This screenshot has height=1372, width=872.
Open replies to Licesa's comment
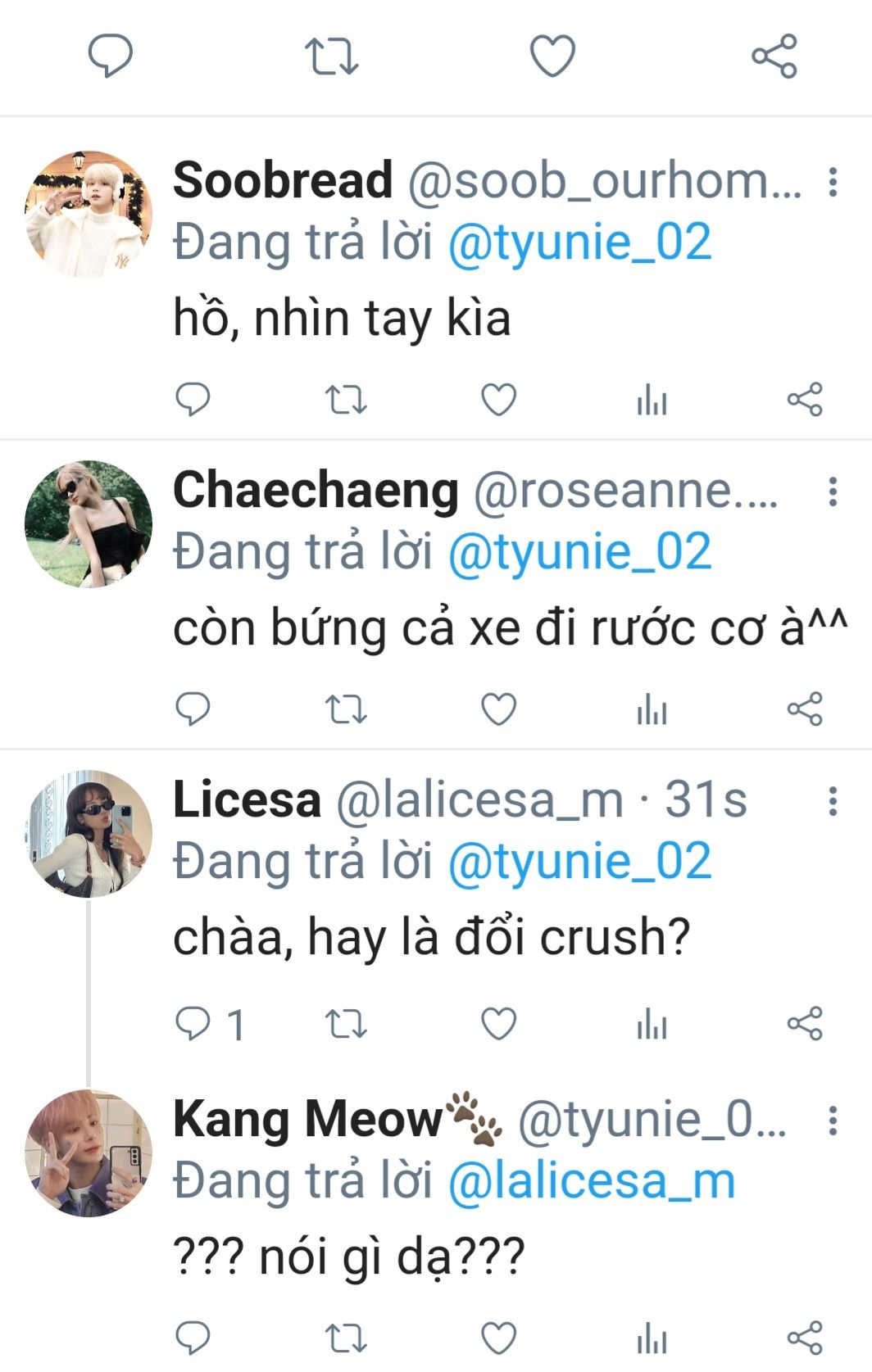195,1024
